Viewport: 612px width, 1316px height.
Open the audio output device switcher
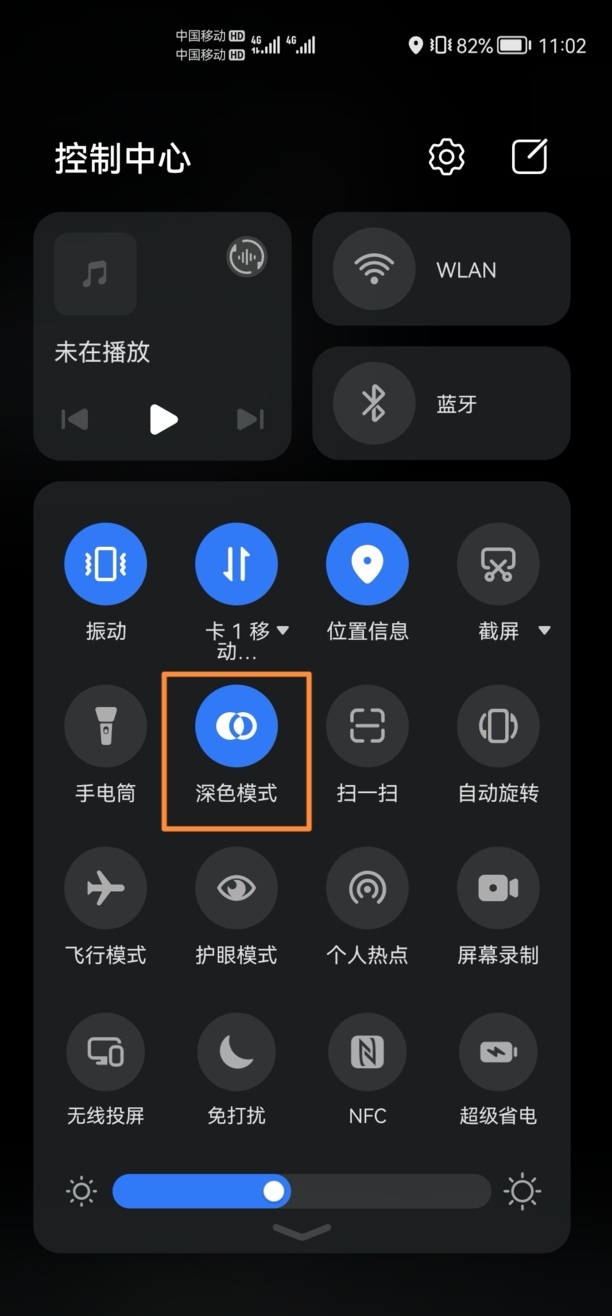pyautogui.click(x=247, y=257)
